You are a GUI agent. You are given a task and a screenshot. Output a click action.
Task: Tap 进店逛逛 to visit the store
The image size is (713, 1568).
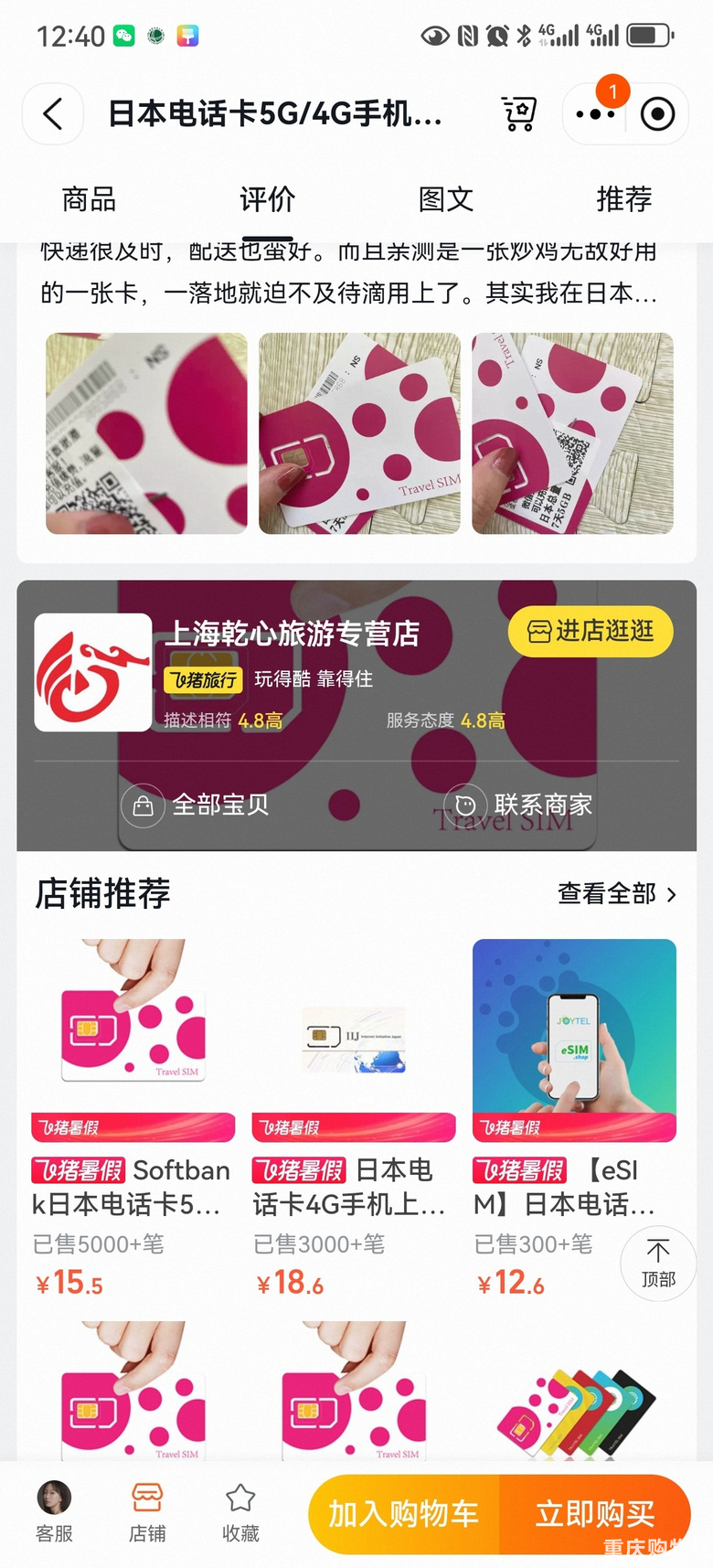pyautogui.click(x=591, y=631)
